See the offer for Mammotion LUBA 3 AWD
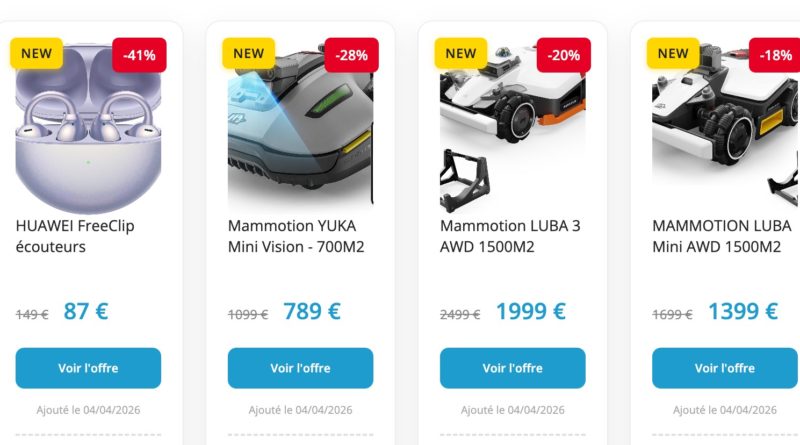Screen dimensions: 800x445 pos(512,368)
